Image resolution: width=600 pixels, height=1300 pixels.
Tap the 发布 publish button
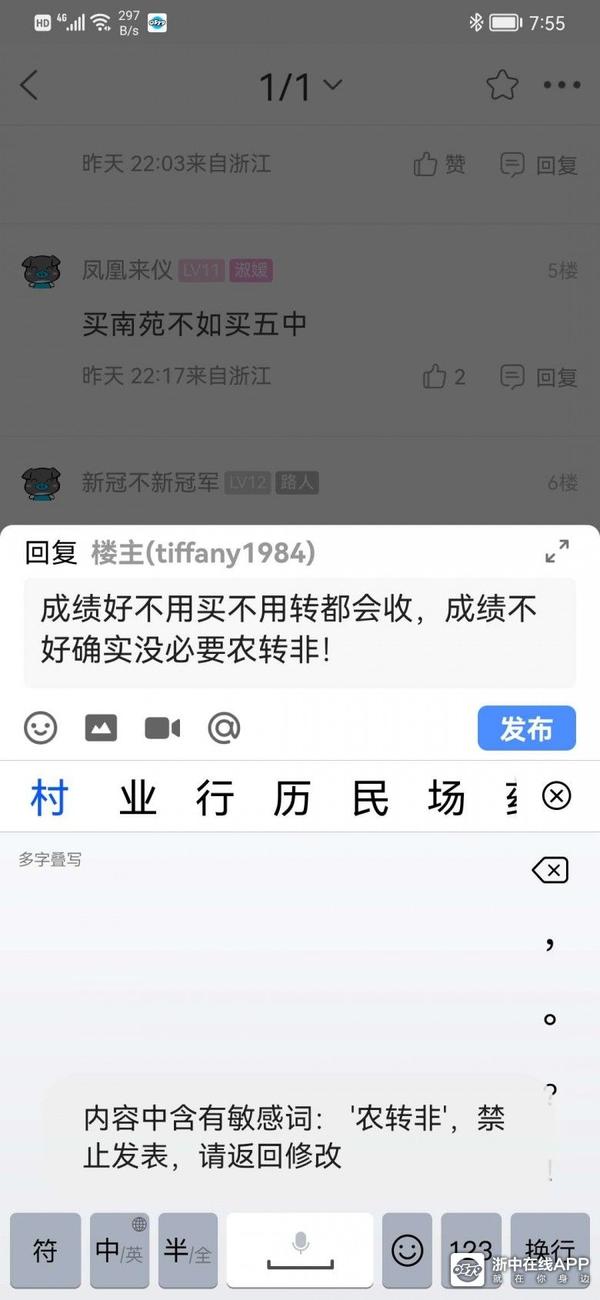pyautogui.click(x=526, y=728)
